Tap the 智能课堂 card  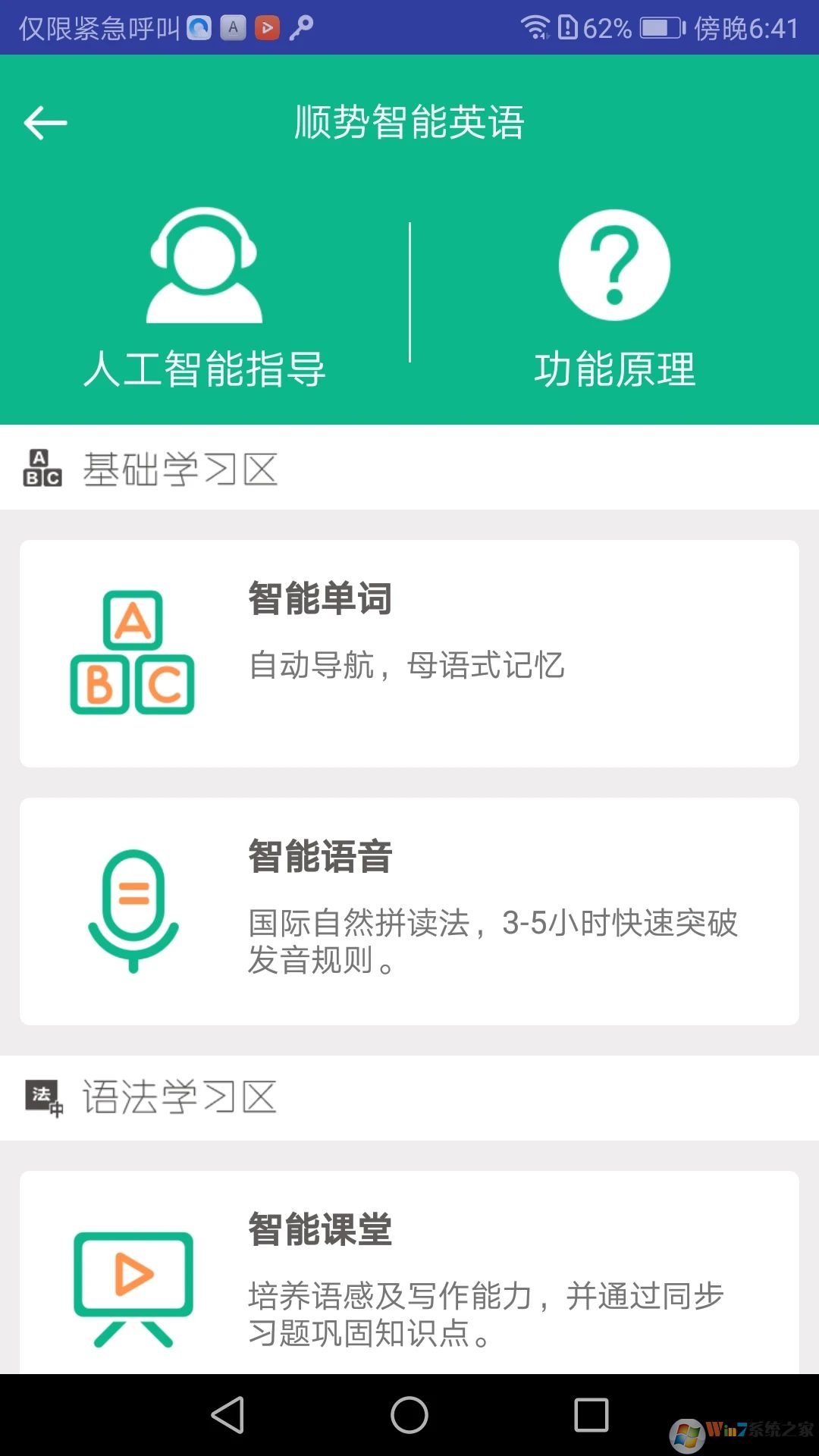point(409,1282)
